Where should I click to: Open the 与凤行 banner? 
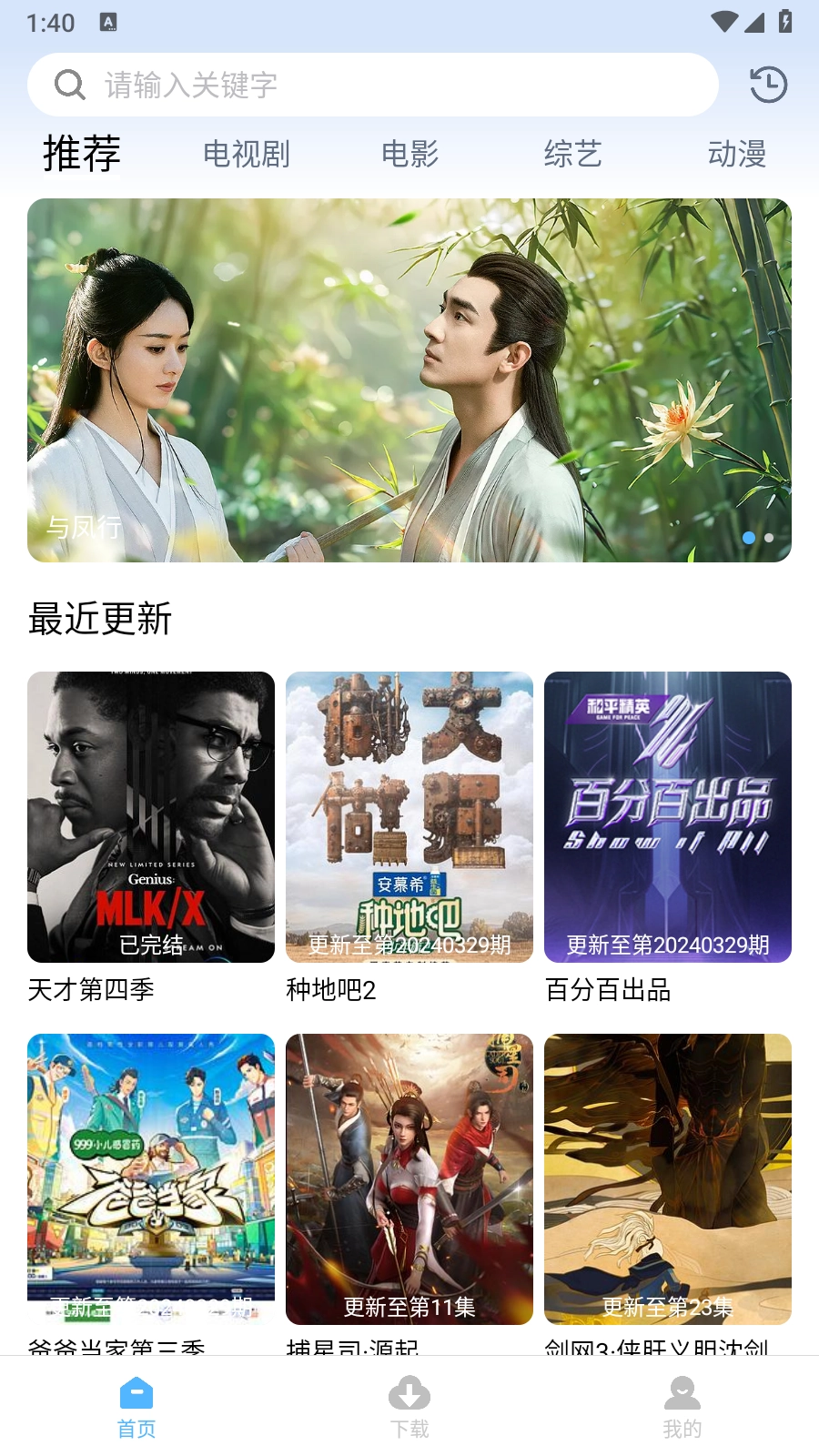409,379
